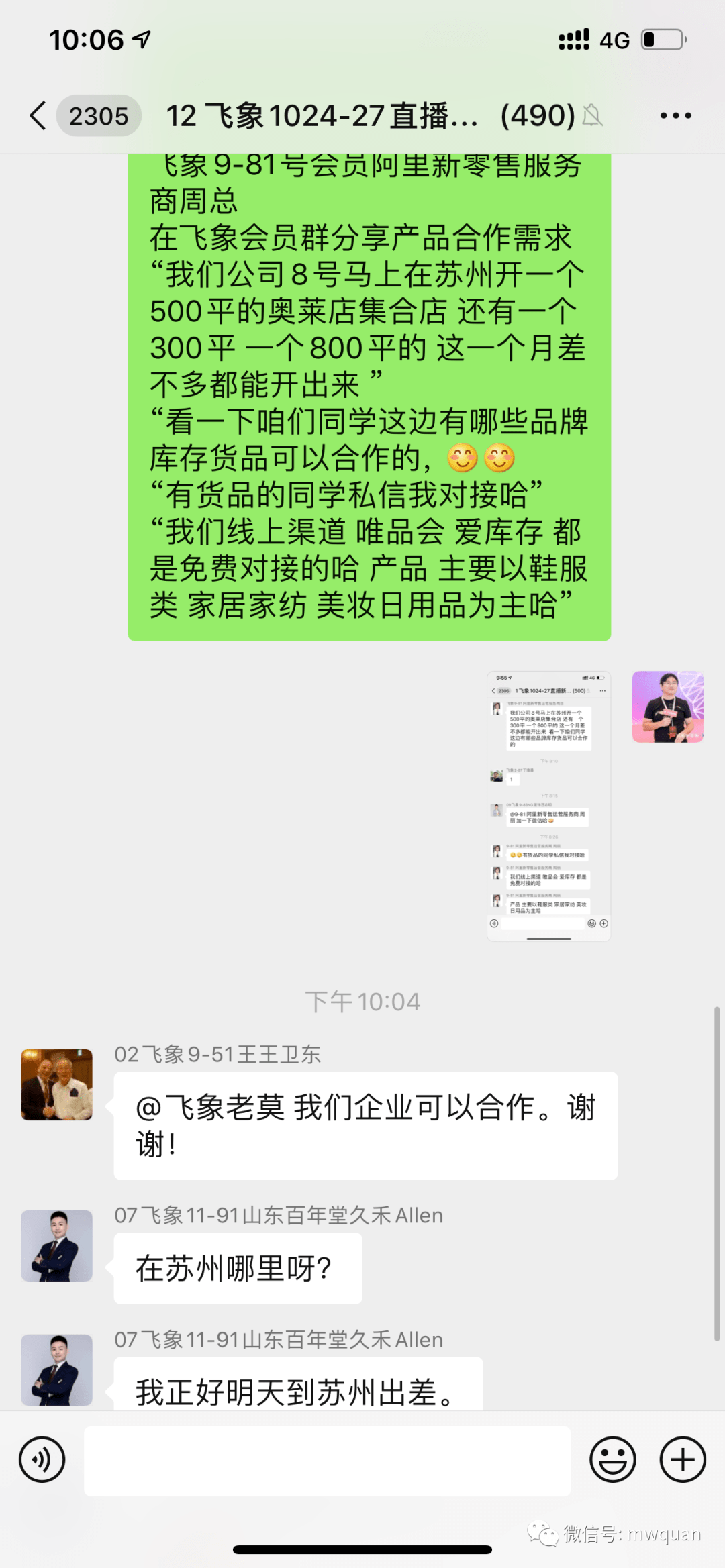
Task: Open the emoji sticker panel
Action: (612, 1459)
